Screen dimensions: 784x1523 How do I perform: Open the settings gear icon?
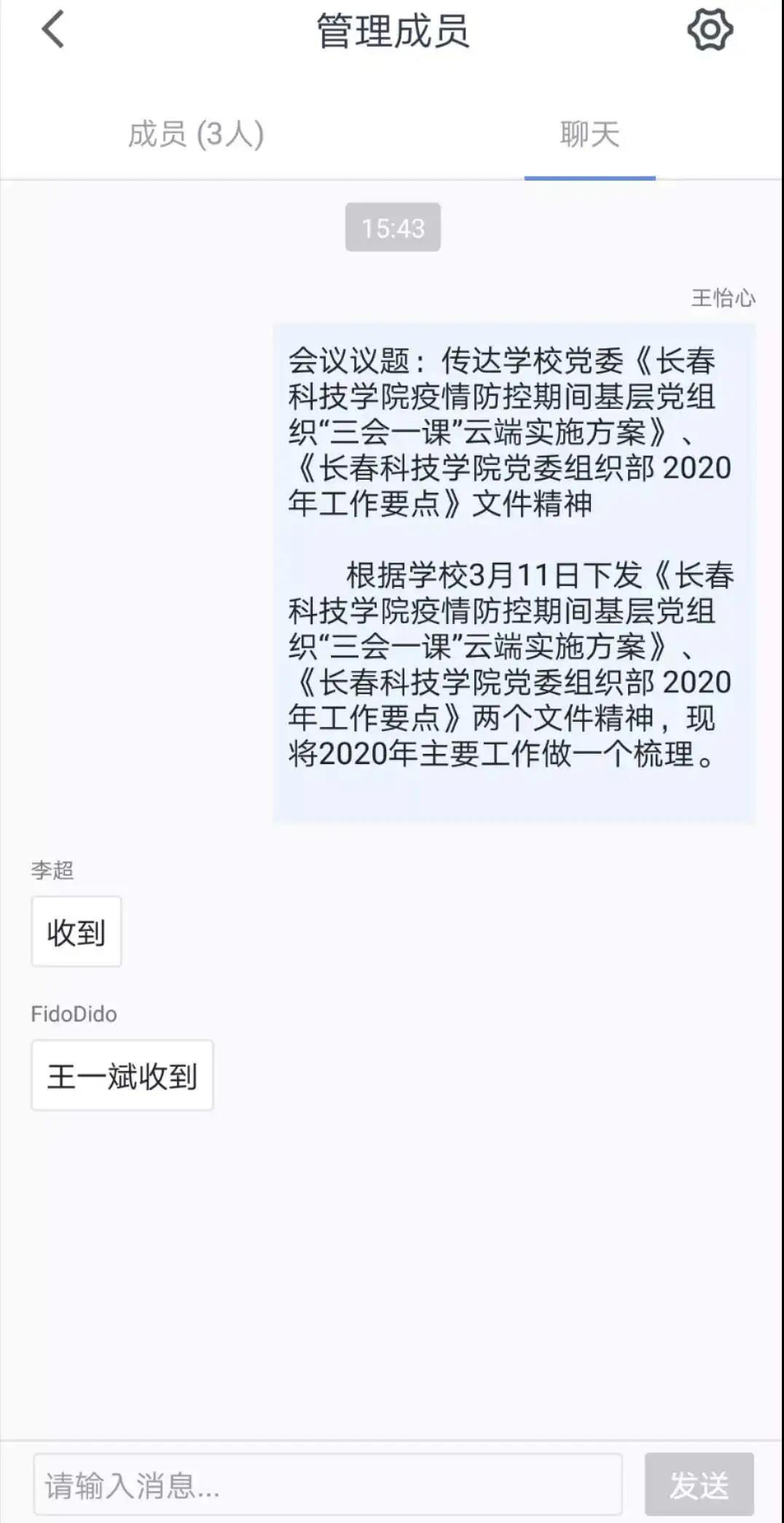pyautogui.click(x=710, y=30)
